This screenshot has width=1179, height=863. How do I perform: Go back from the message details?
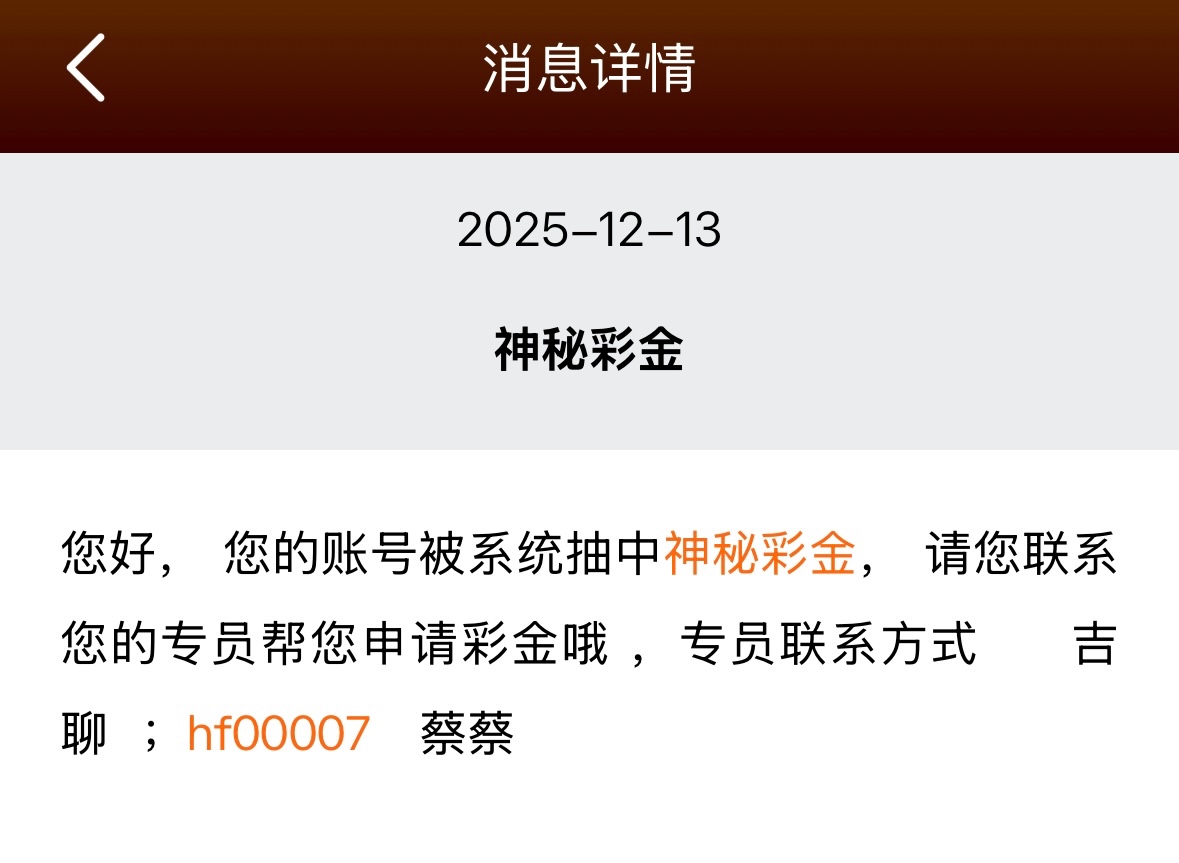point(86,68)
